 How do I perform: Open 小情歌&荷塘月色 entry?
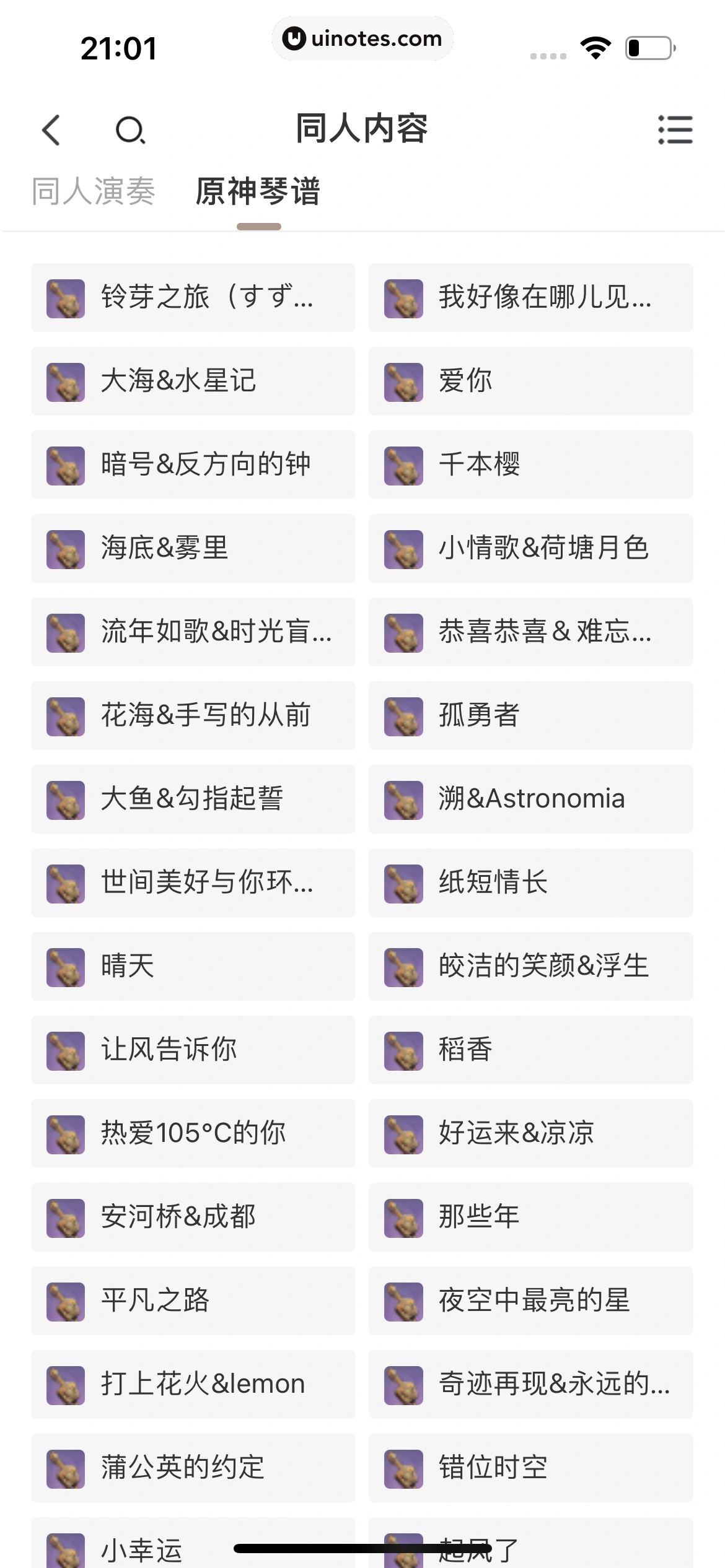pyautogui.click(x=530, y=548)
